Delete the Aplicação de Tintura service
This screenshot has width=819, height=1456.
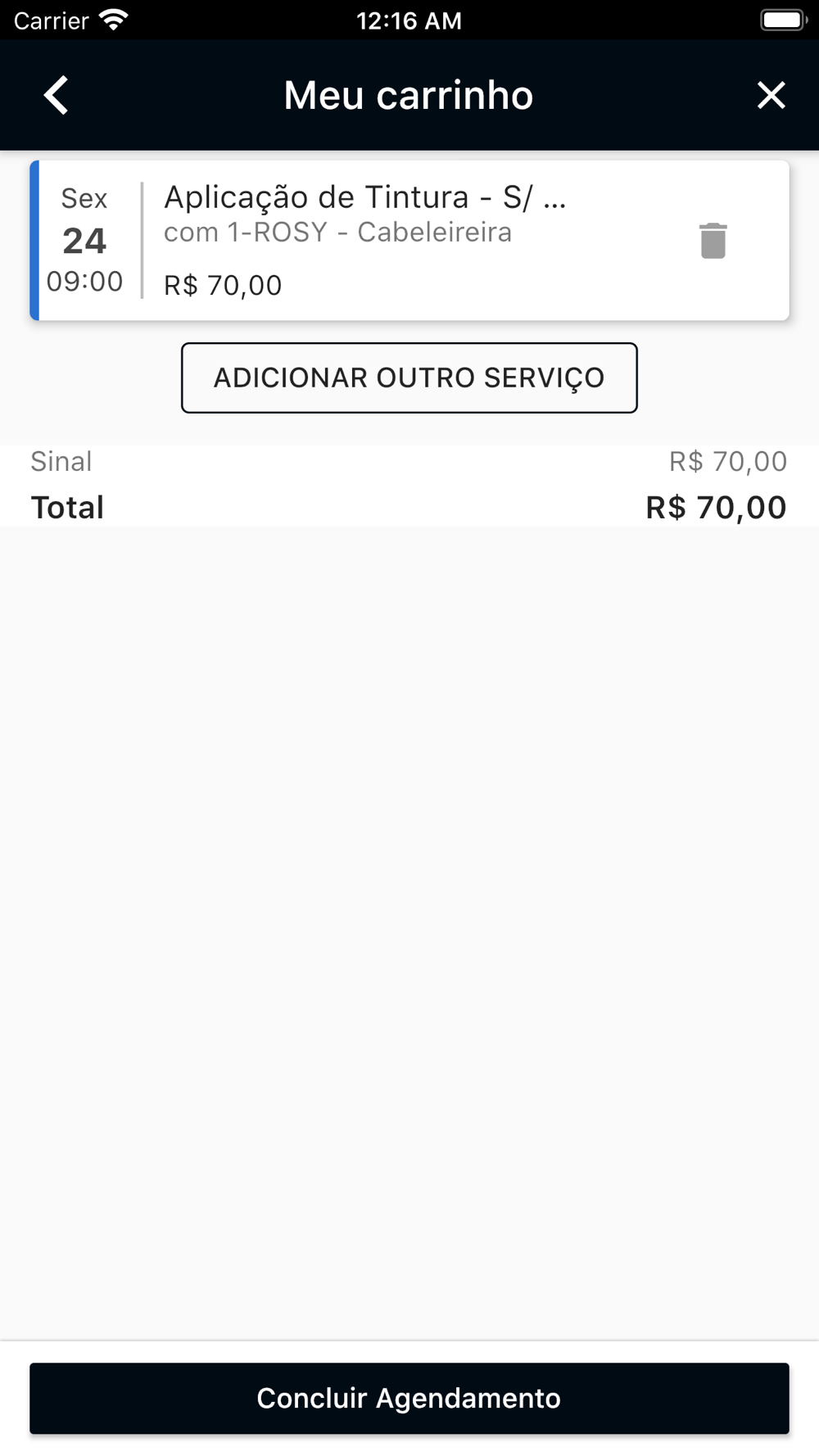point(713,241)
